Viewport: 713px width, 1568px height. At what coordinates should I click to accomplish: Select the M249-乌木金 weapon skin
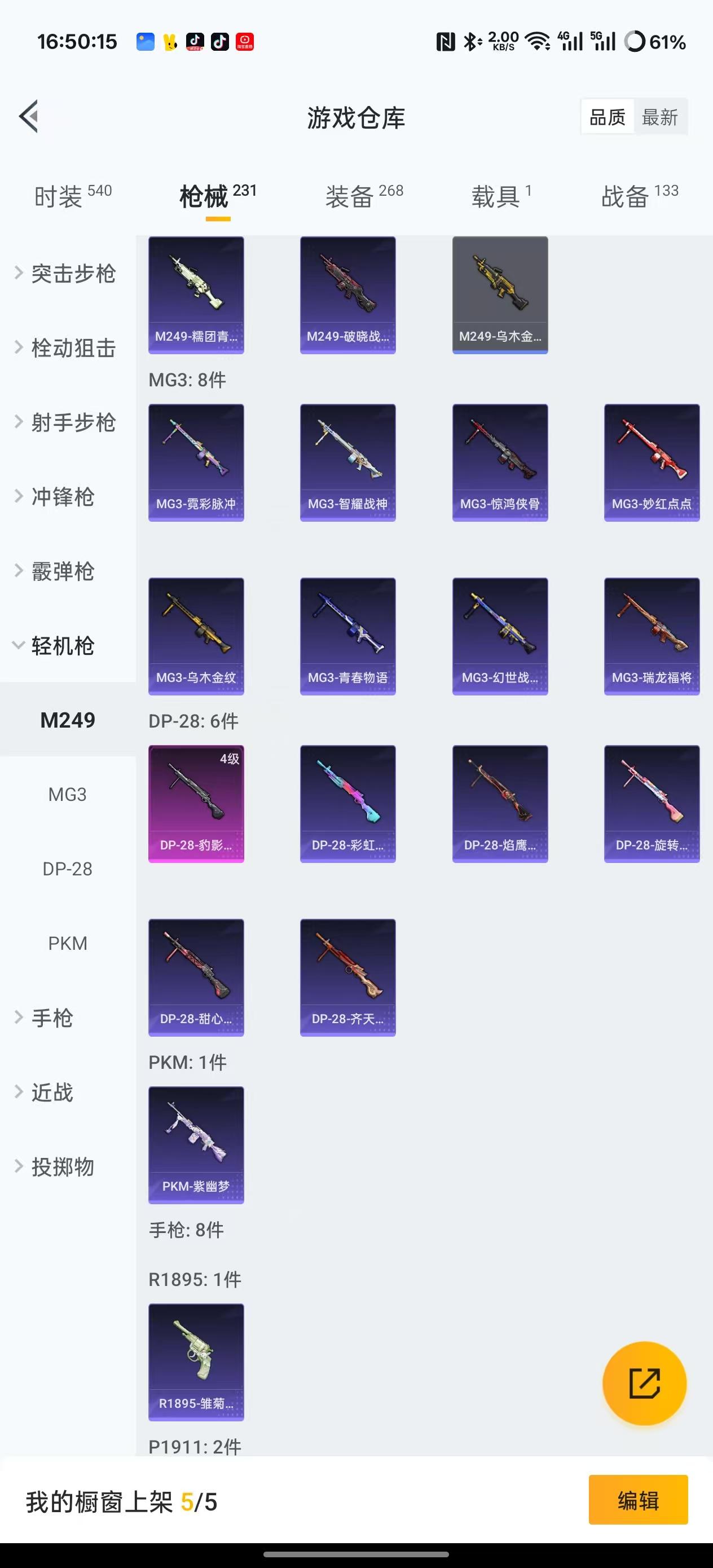click(500, 294)
